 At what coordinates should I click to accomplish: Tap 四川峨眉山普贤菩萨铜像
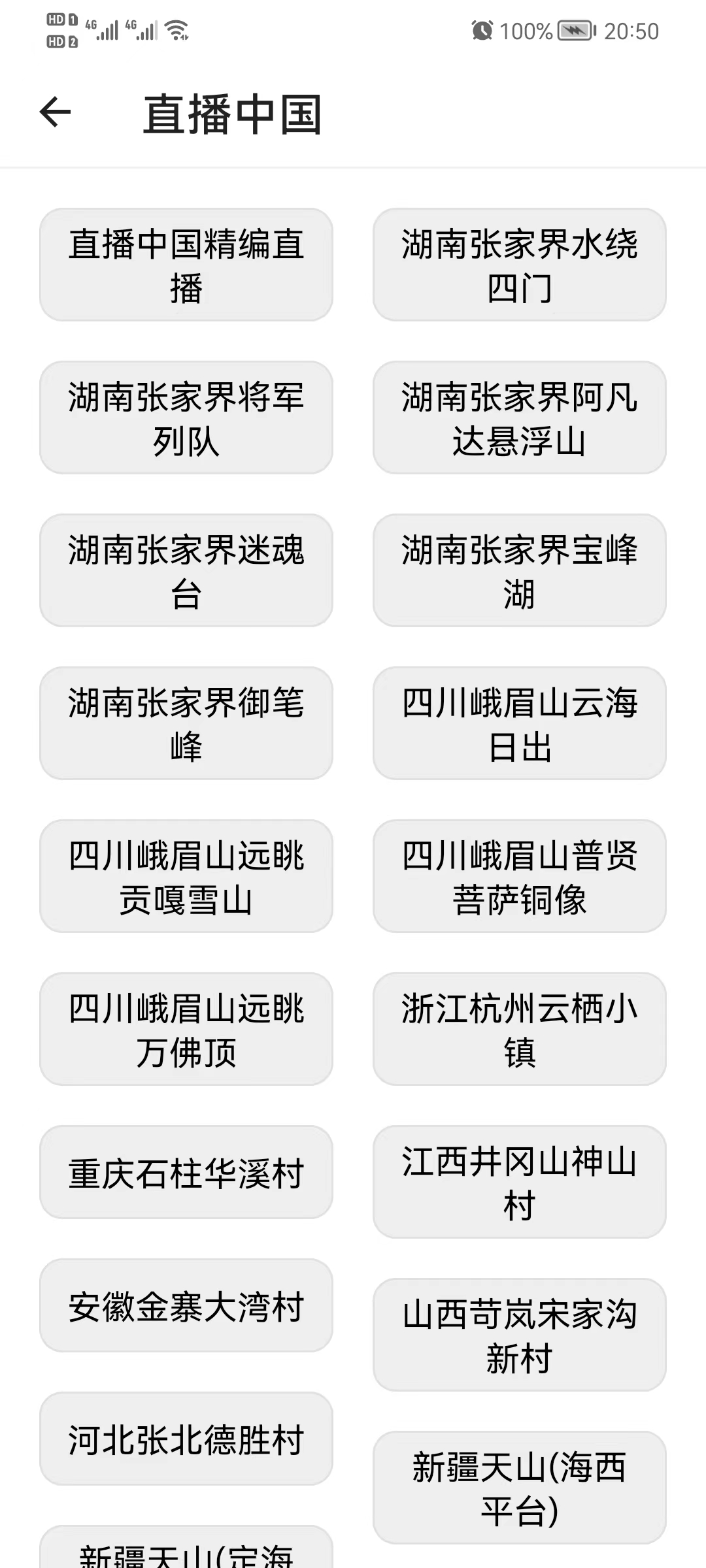tap(519, 877)
